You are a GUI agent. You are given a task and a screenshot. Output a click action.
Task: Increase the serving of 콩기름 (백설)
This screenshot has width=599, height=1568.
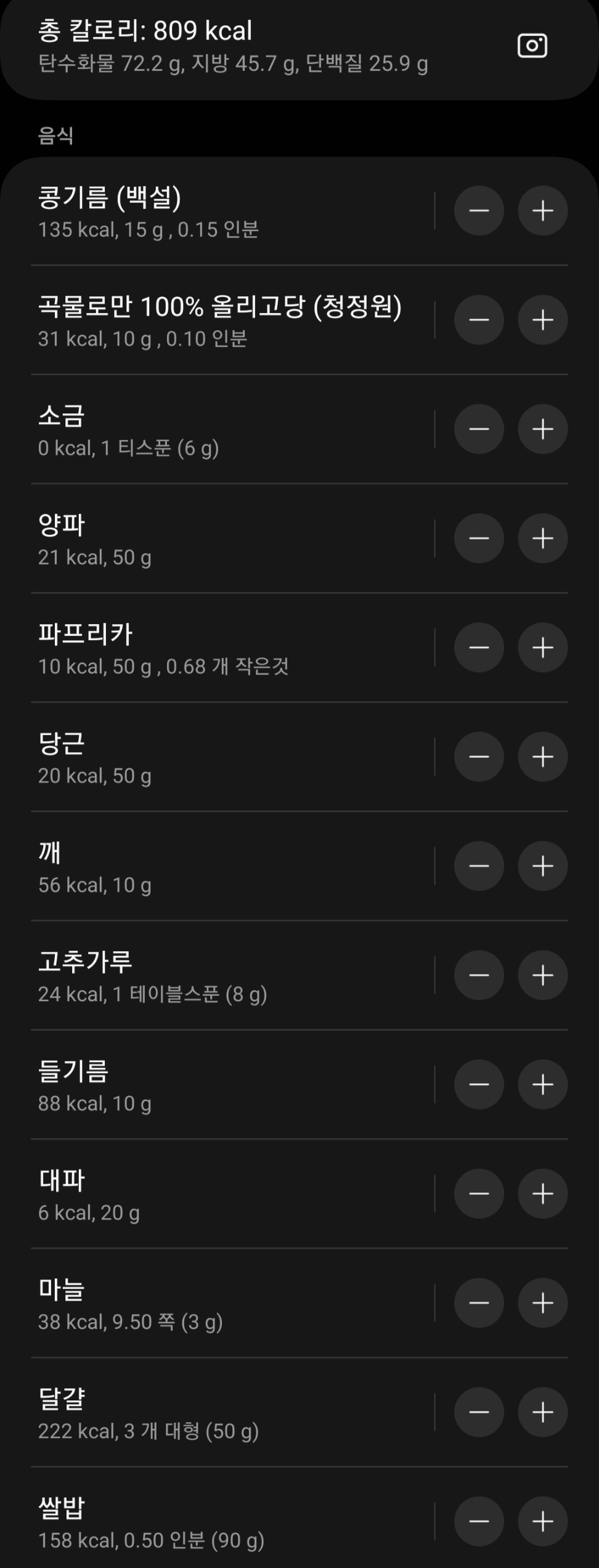pos(542,210)
